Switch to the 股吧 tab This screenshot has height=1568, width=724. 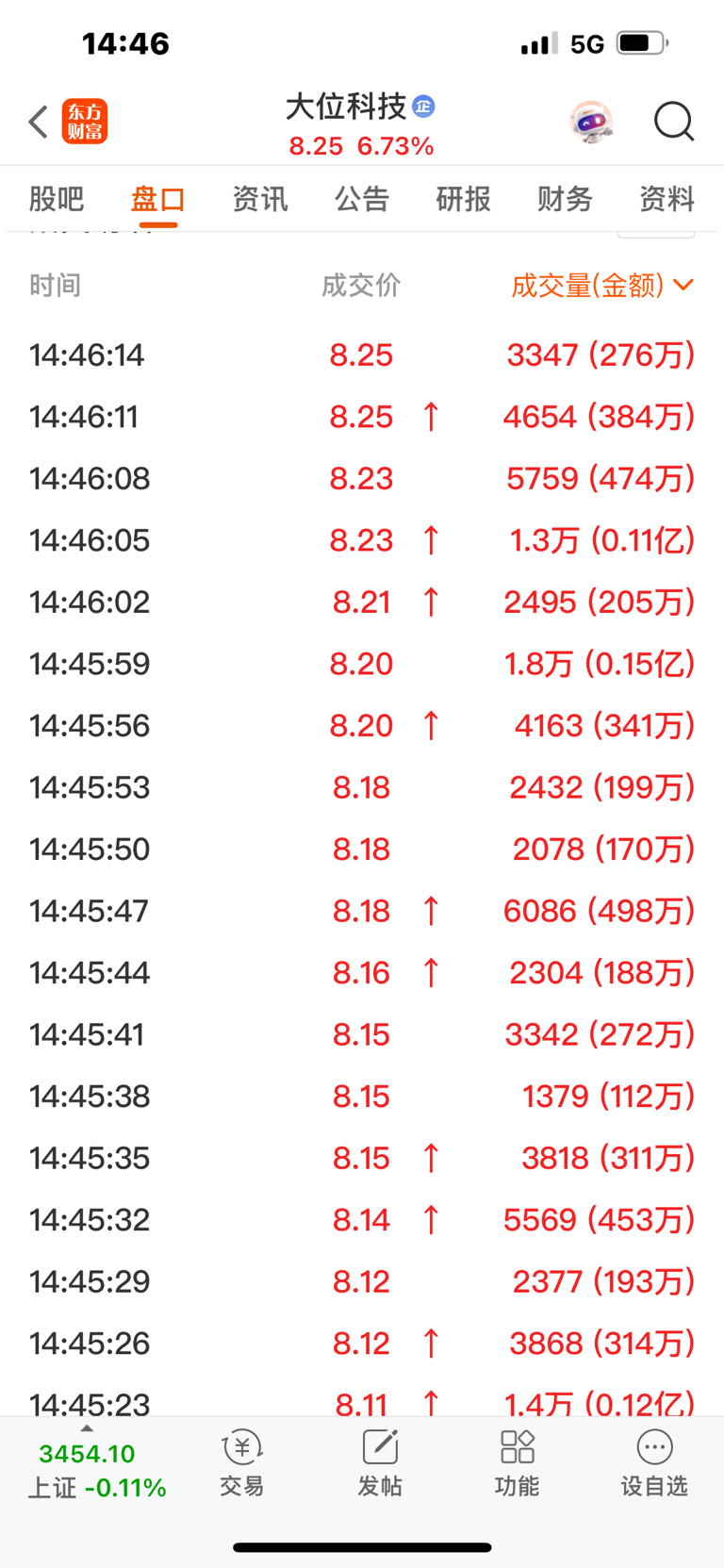coord(57,199)
